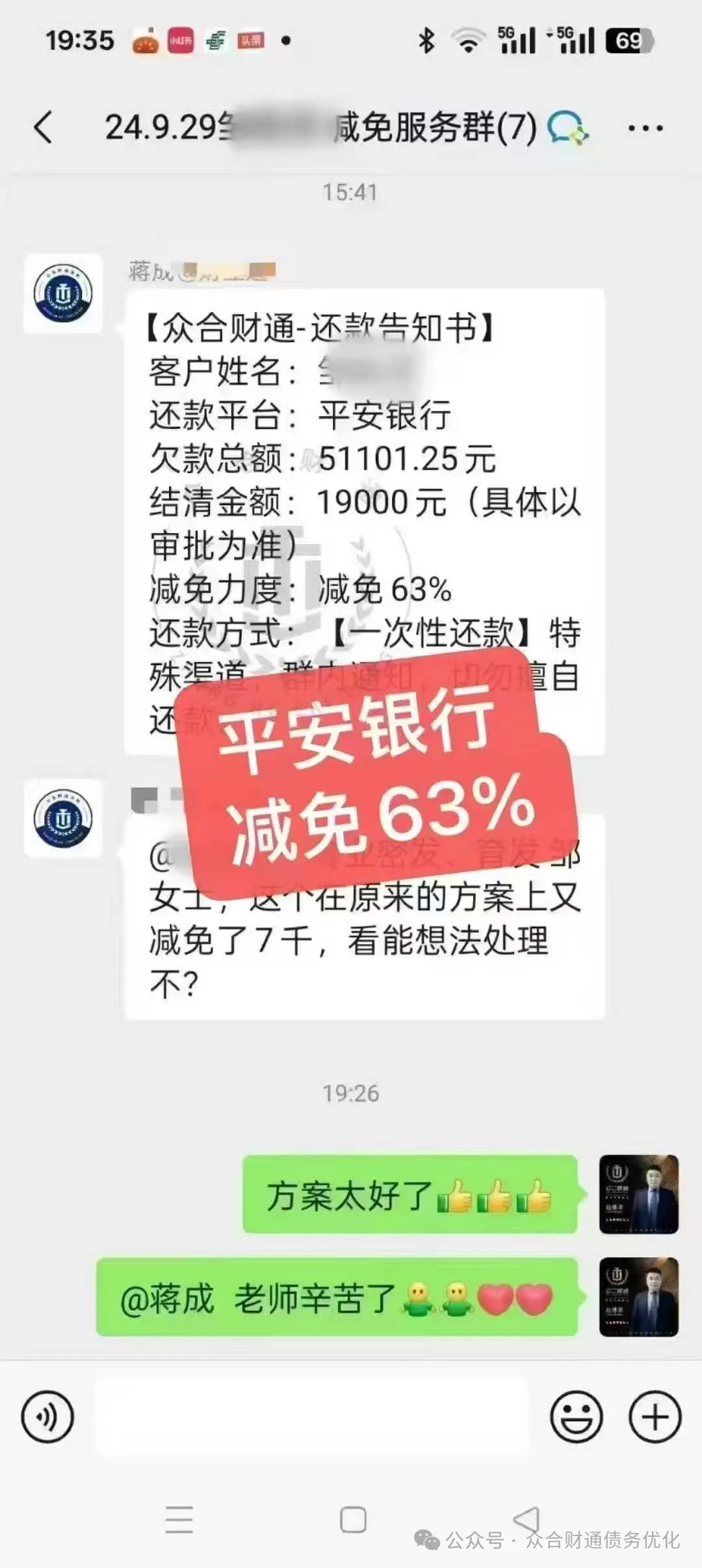The height and width of the screenshot is (1568, 702).
Task: Tap the Bluetooth icon in status bar
Action: [426, 40]
